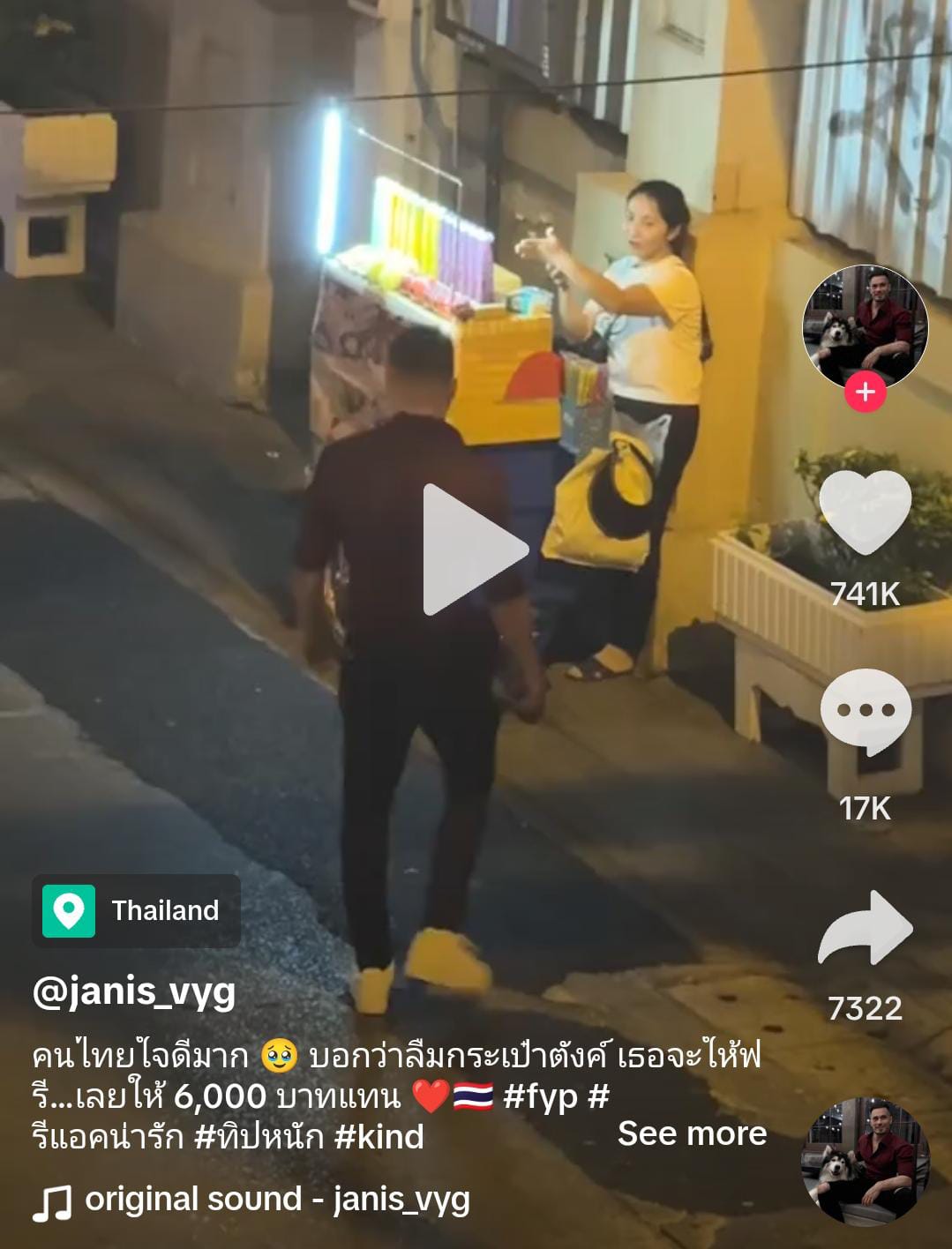Expand the caption with See more

pyautogui.click(x=692, y=1133)
